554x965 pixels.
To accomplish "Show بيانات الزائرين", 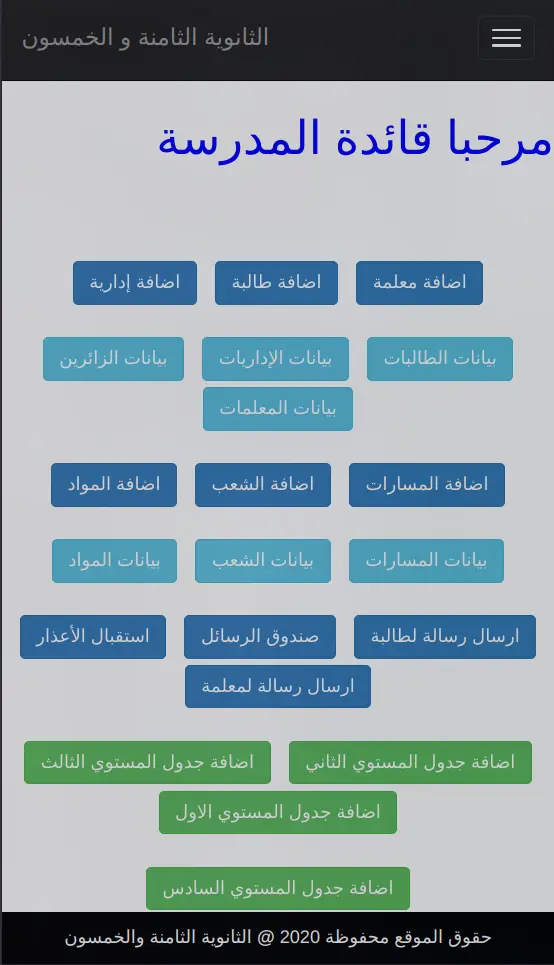I will click(113, 359).
